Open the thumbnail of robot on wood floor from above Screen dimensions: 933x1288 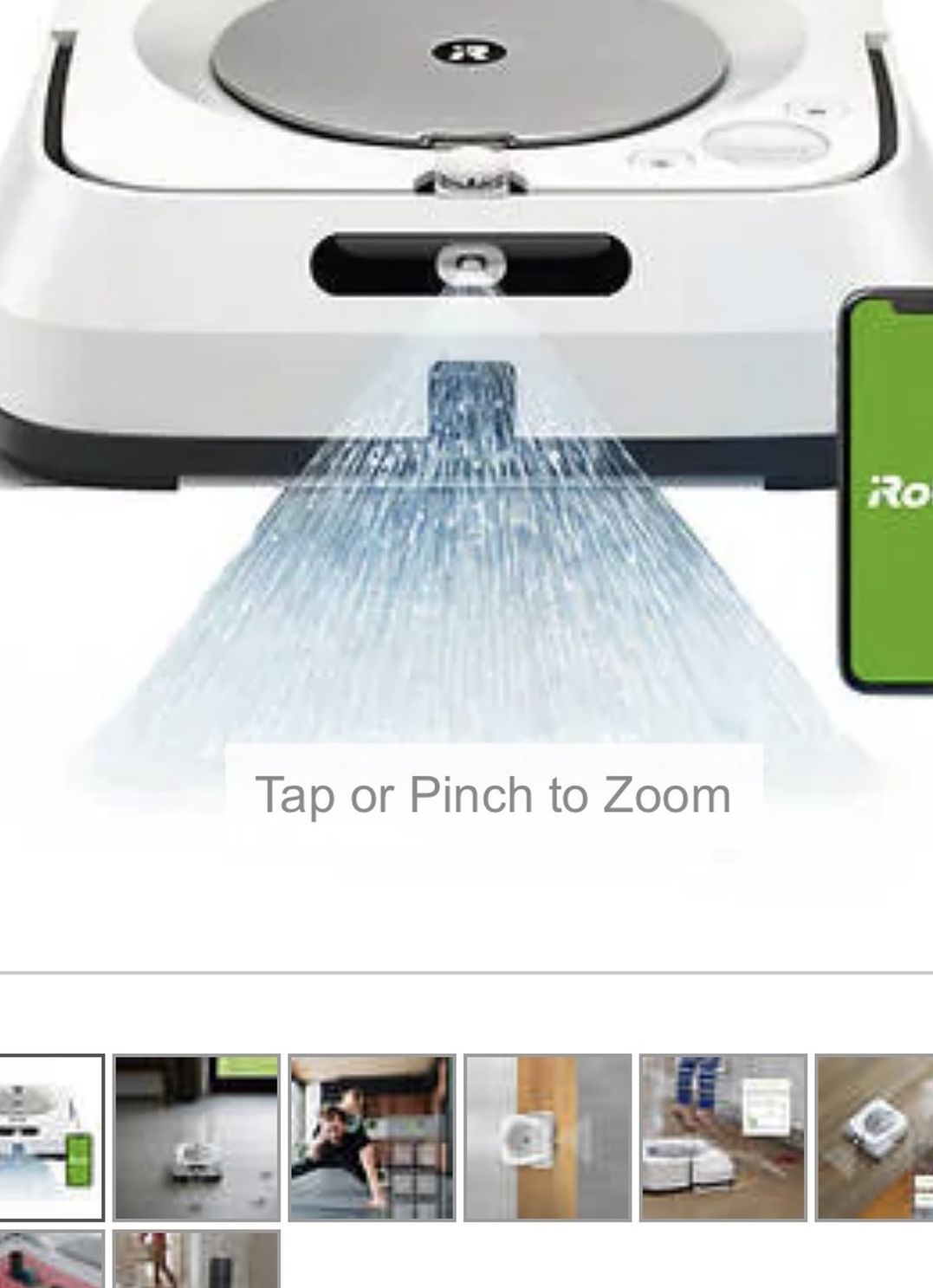coord(875,1137)
